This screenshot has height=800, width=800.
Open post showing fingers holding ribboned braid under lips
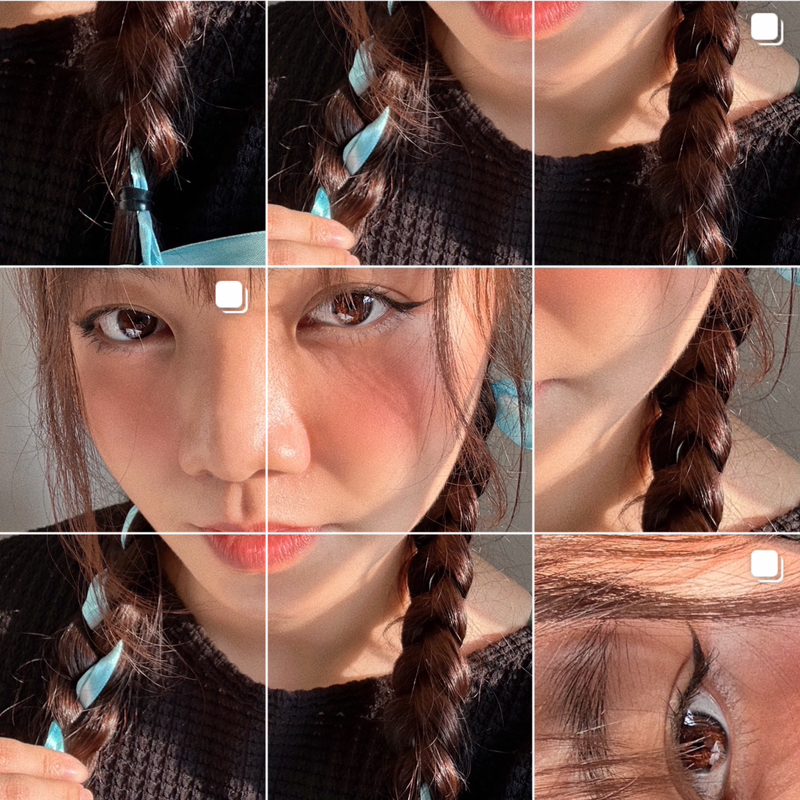(x=400, y=132)
